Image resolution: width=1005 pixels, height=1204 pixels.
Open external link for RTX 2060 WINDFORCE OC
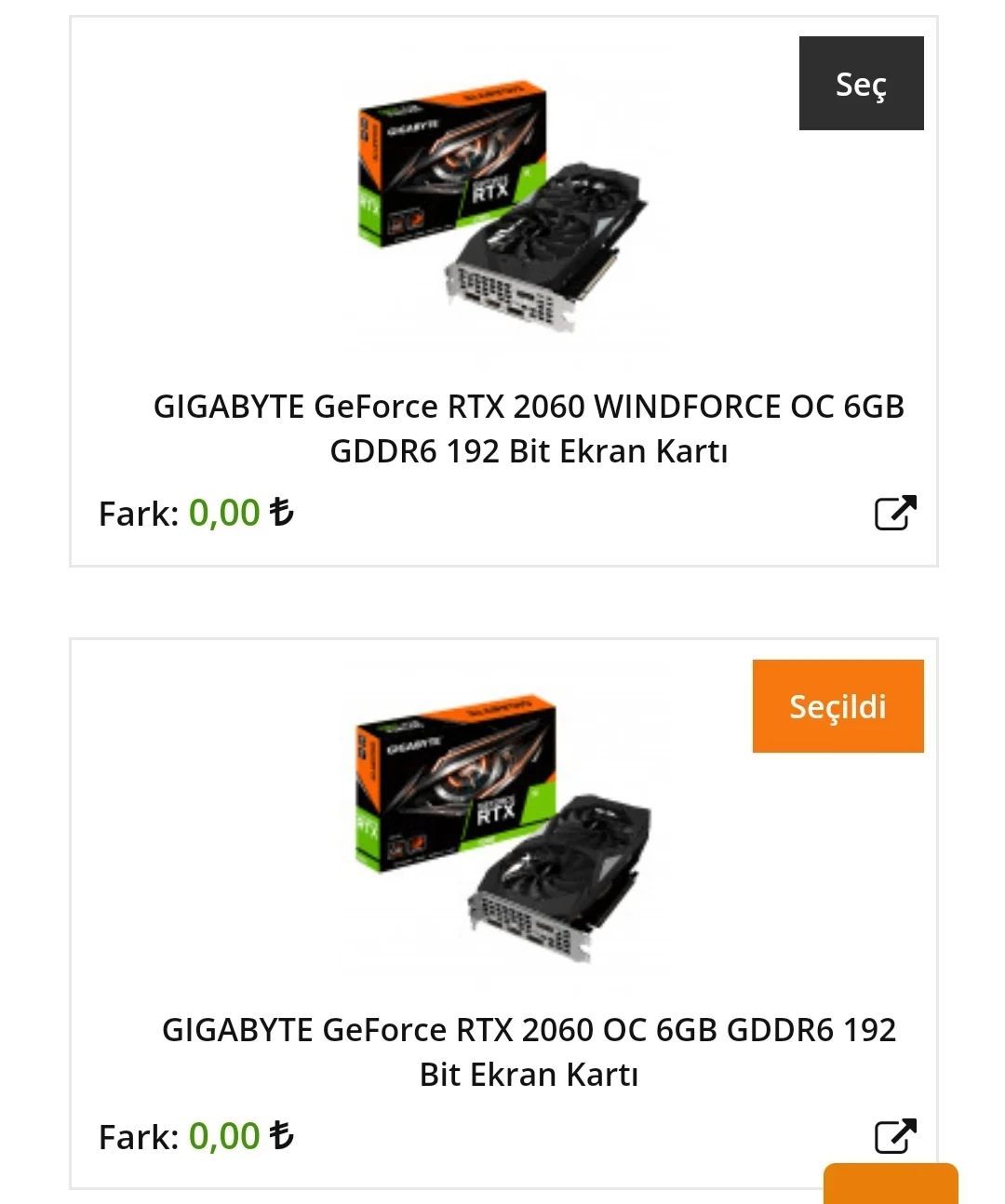(895, 513)
